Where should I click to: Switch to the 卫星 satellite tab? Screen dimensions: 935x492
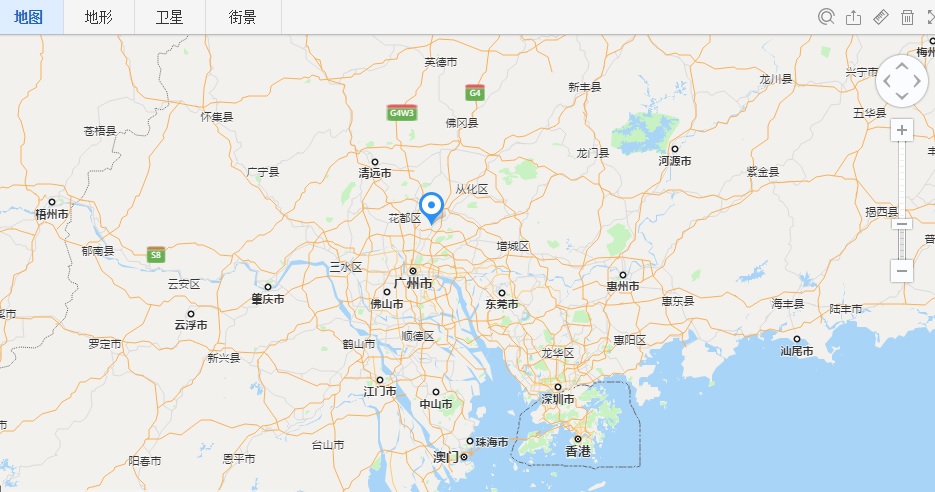click(169, 17)
